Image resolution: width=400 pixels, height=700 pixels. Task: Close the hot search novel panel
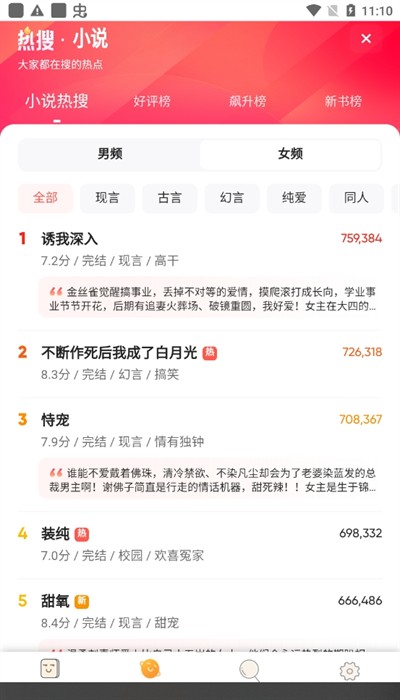pyautogui.click(x=366, y=38)
